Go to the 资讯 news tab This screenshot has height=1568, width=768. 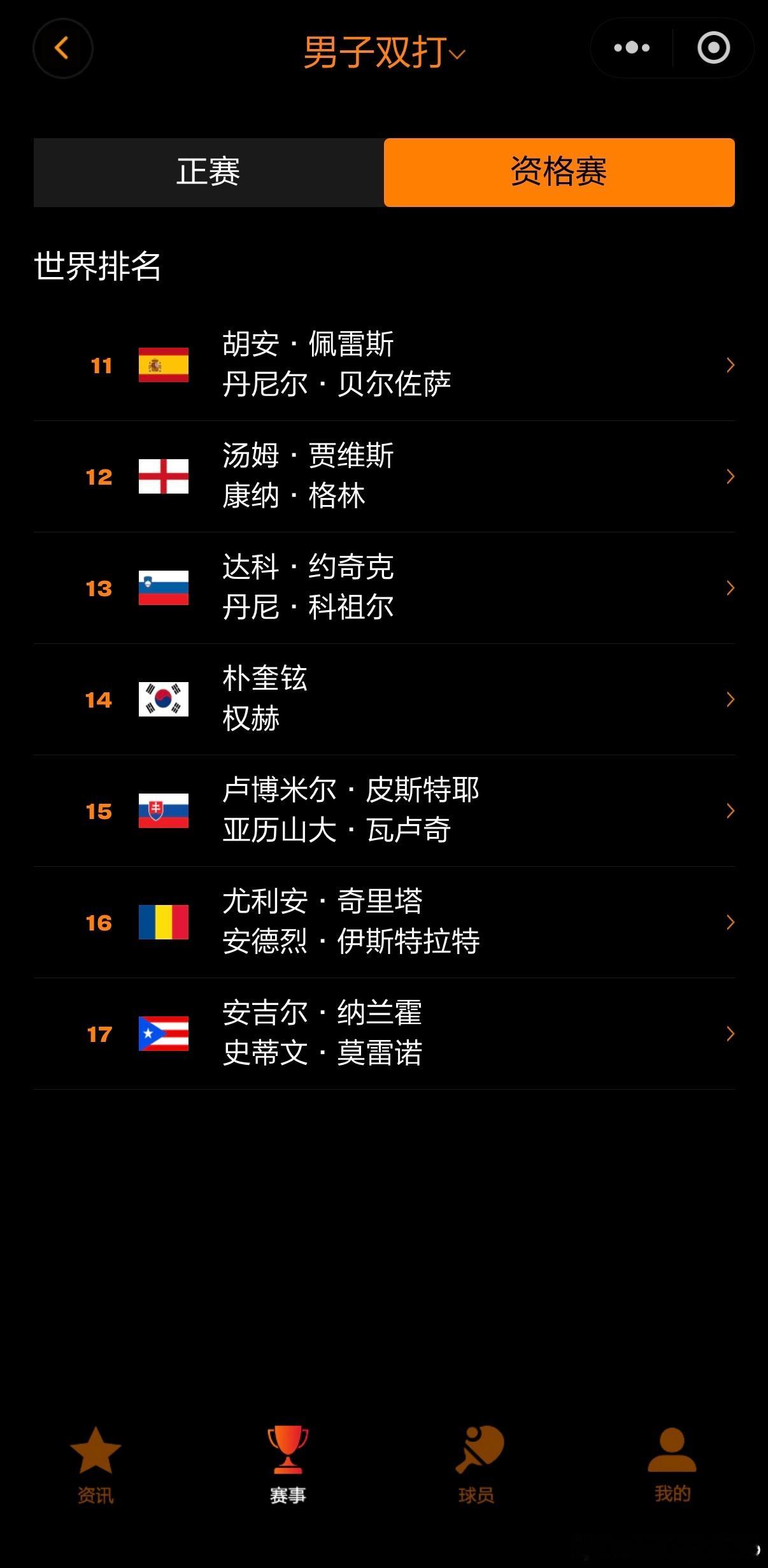(x=96, y=1465)
